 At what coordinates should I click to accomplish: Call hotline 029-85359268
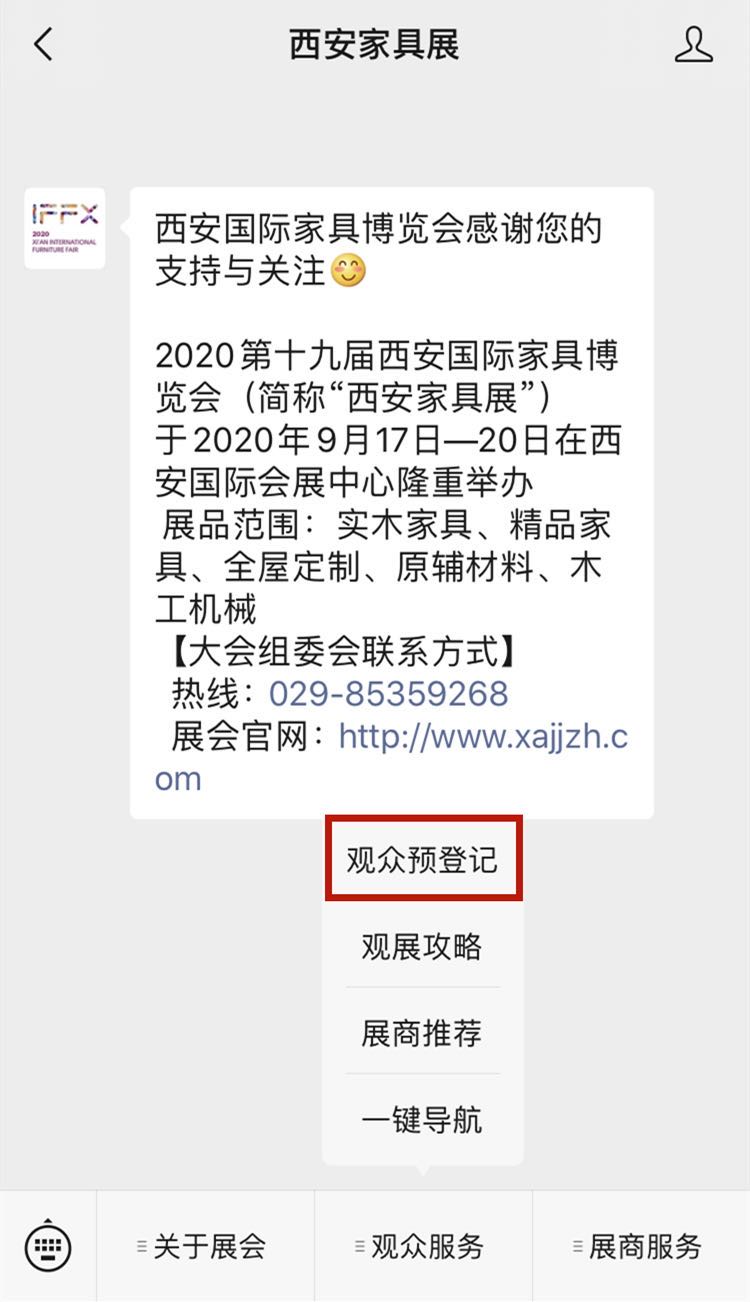pyautogui.click(x=388, y=693)
